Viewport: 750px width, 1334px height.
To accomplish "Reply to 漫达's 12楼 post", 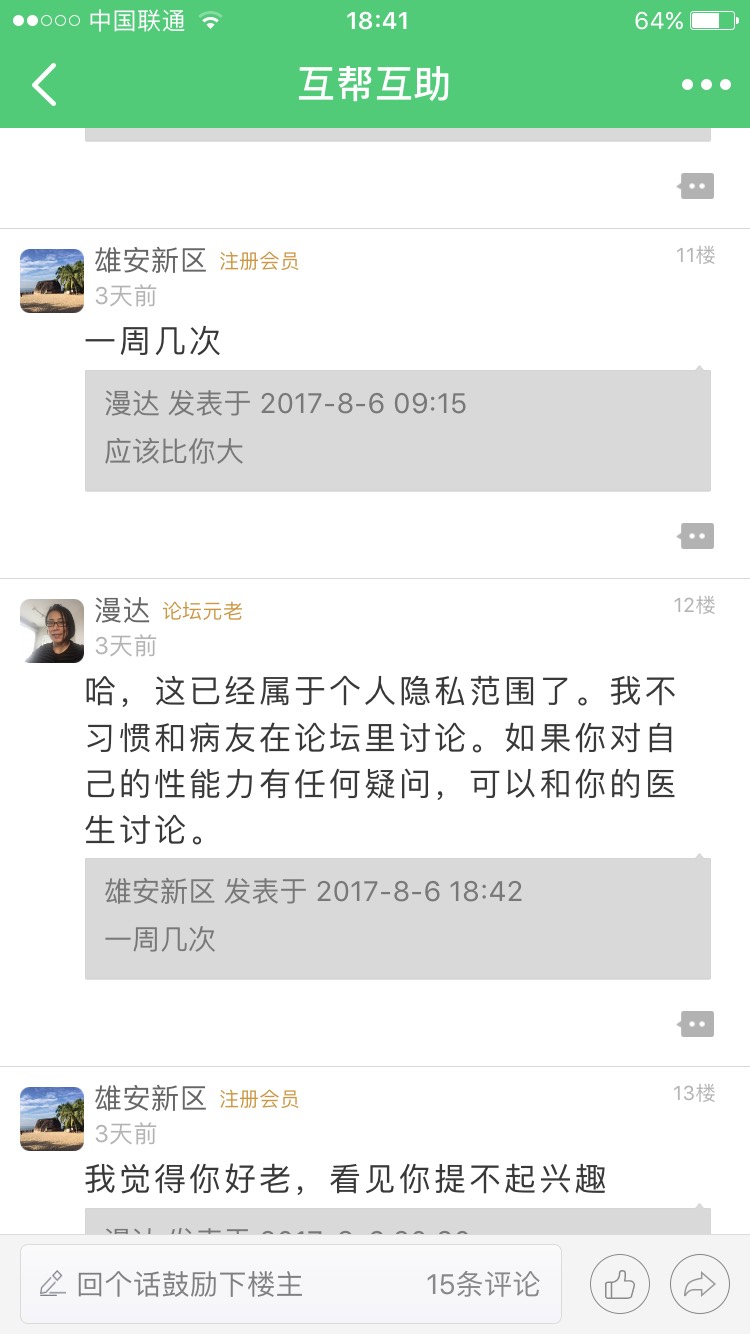I will click(697, 1024).
